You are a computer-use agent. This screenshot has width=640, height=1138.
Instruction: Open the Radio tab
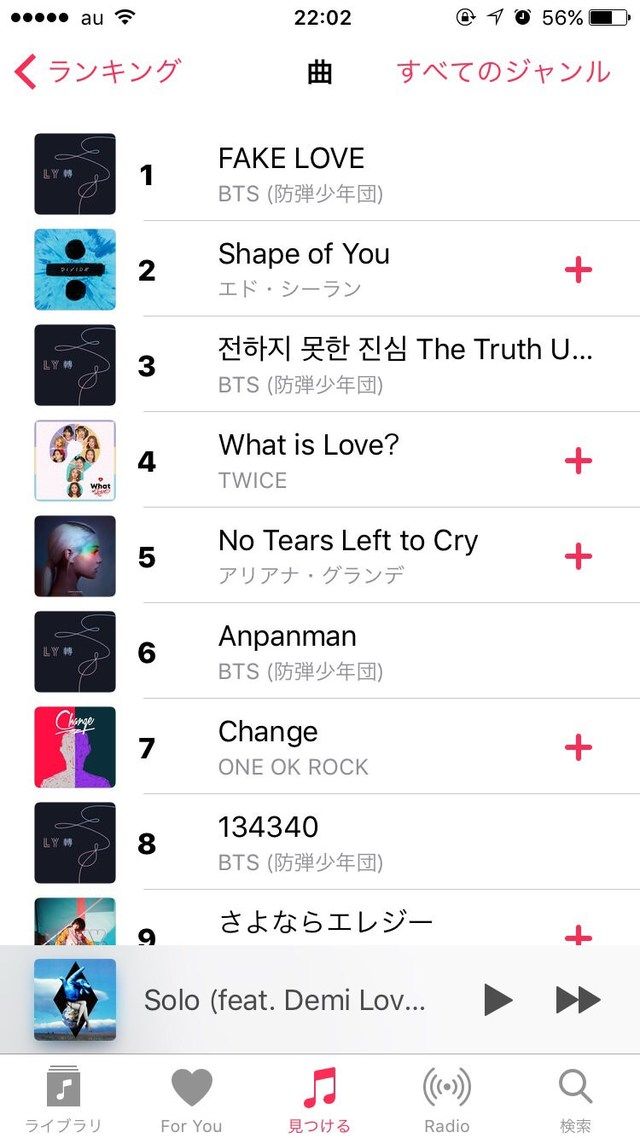tap(447, 1097)
